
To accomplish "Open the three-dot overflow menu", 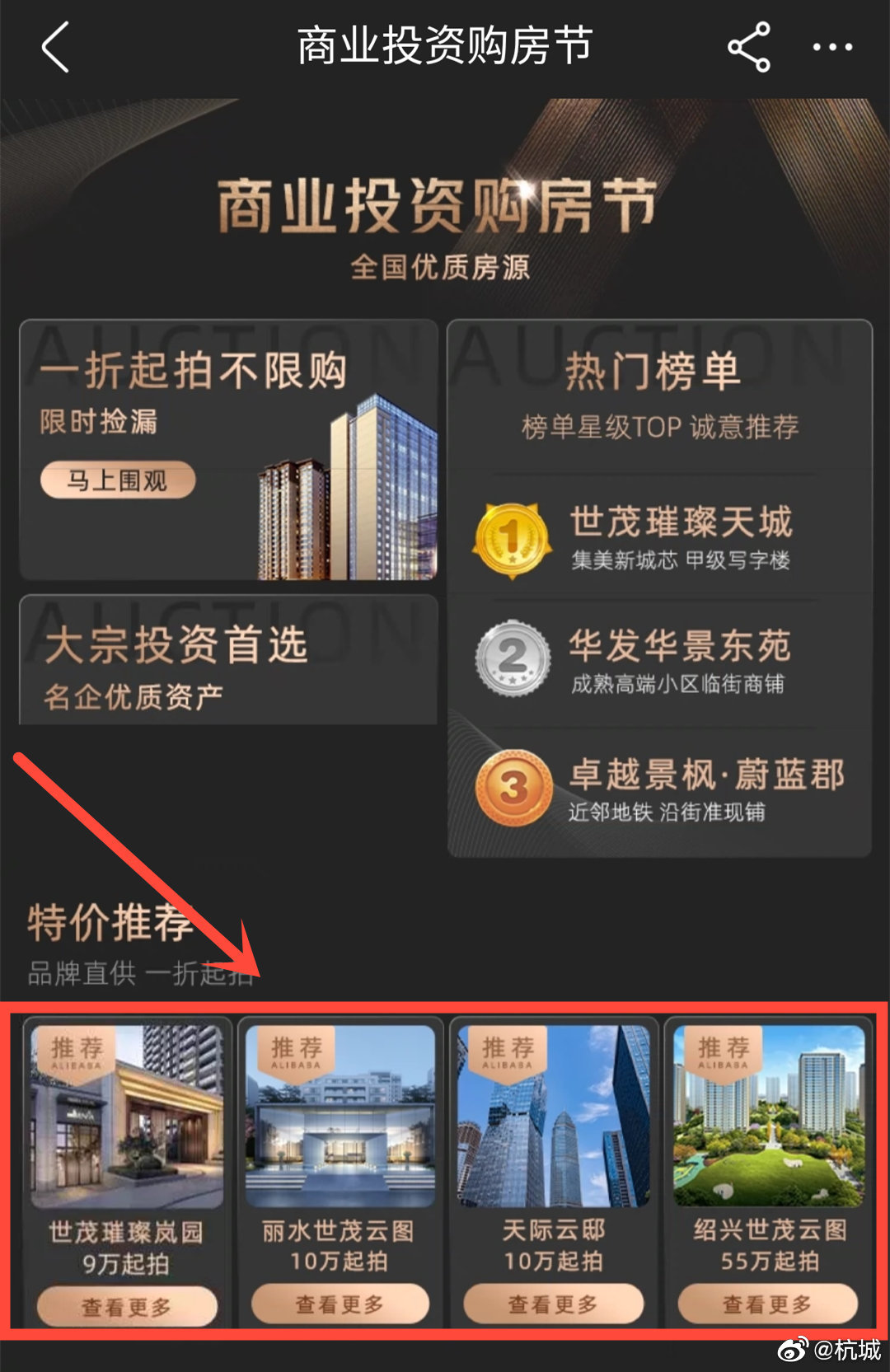I will (x=832, y=47).
